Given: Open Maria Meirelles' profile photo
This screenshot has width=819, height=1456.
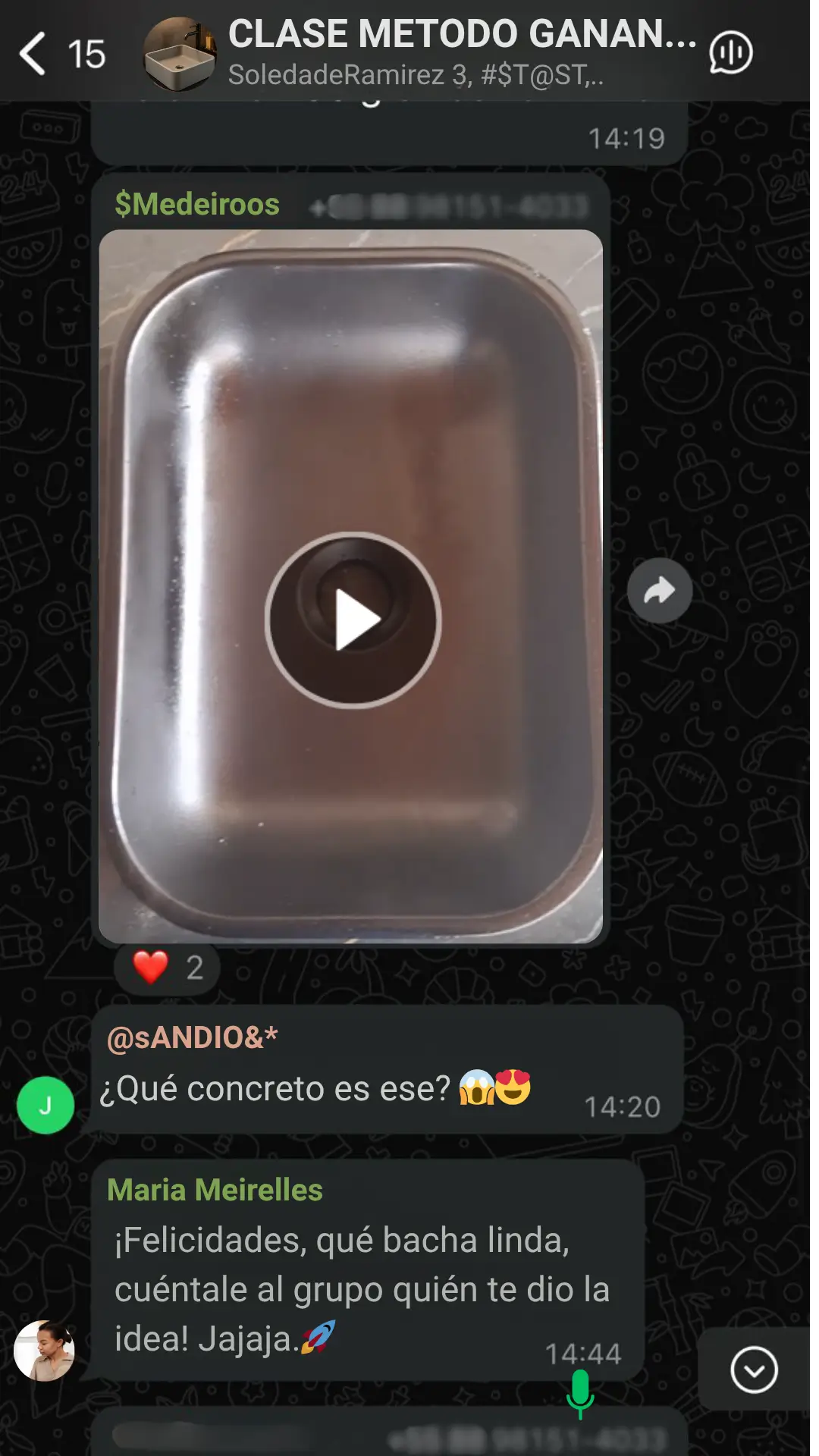Looking at the screenshot, I should coord(45,1351).
